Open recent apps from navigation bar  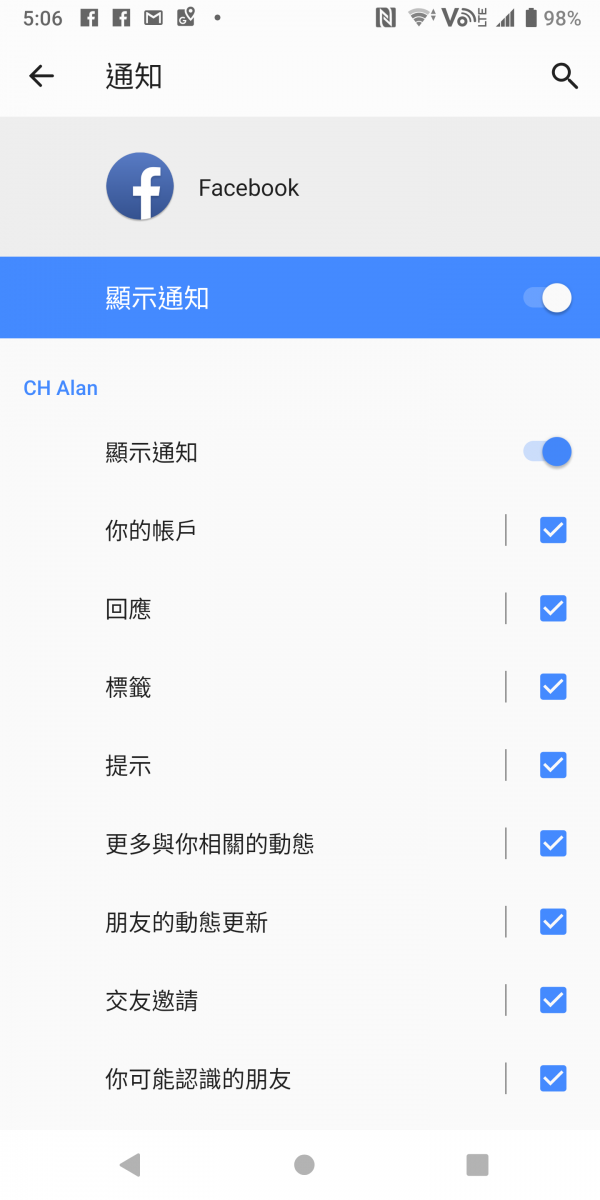(477, 1164)
